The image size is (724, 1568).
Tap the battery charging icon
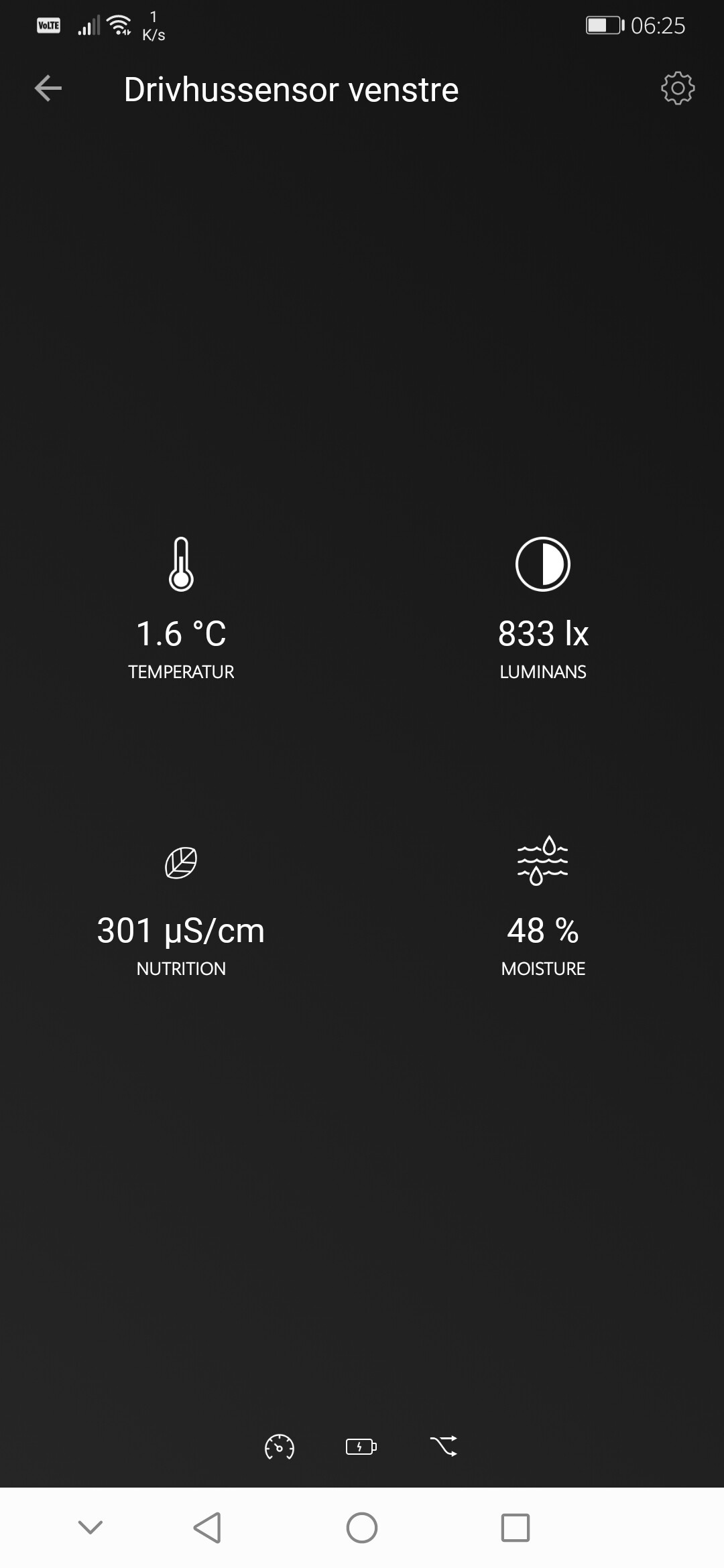click(361, 1447)
